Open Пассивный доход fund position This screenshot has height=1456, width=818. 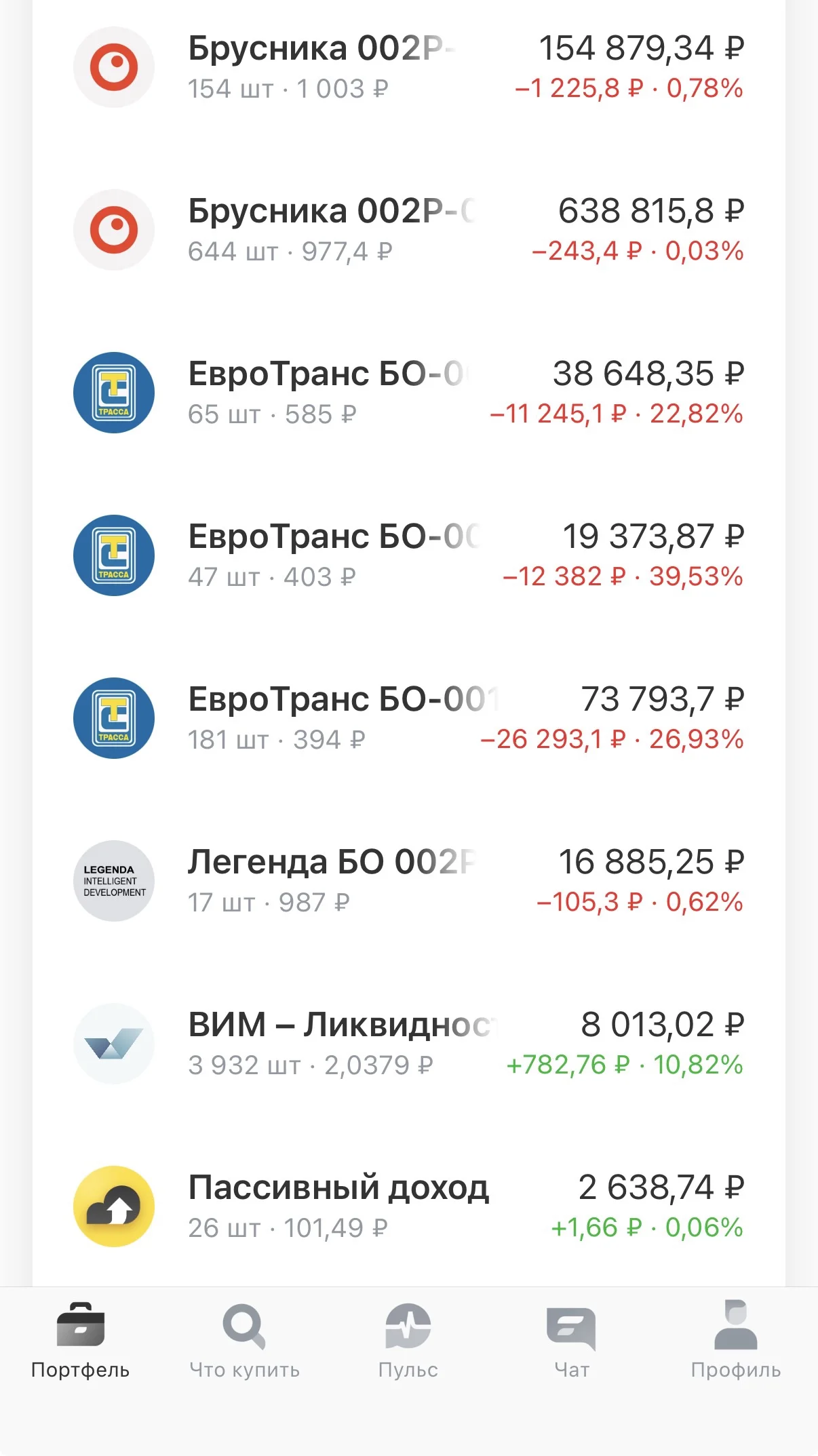coord(409,1206)
